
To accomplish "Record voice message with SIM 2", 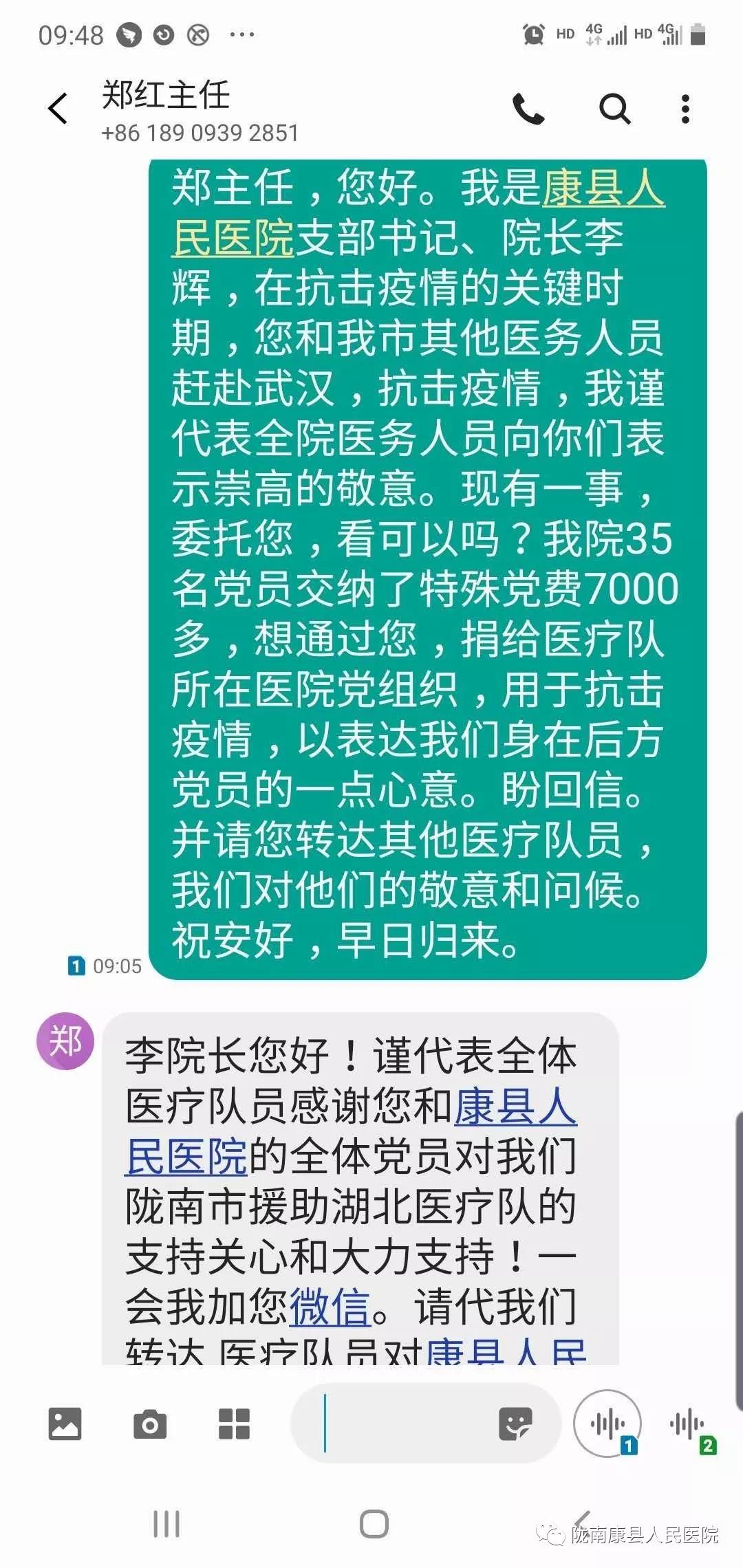I will pyautogui.click(x=688, y=1424).
